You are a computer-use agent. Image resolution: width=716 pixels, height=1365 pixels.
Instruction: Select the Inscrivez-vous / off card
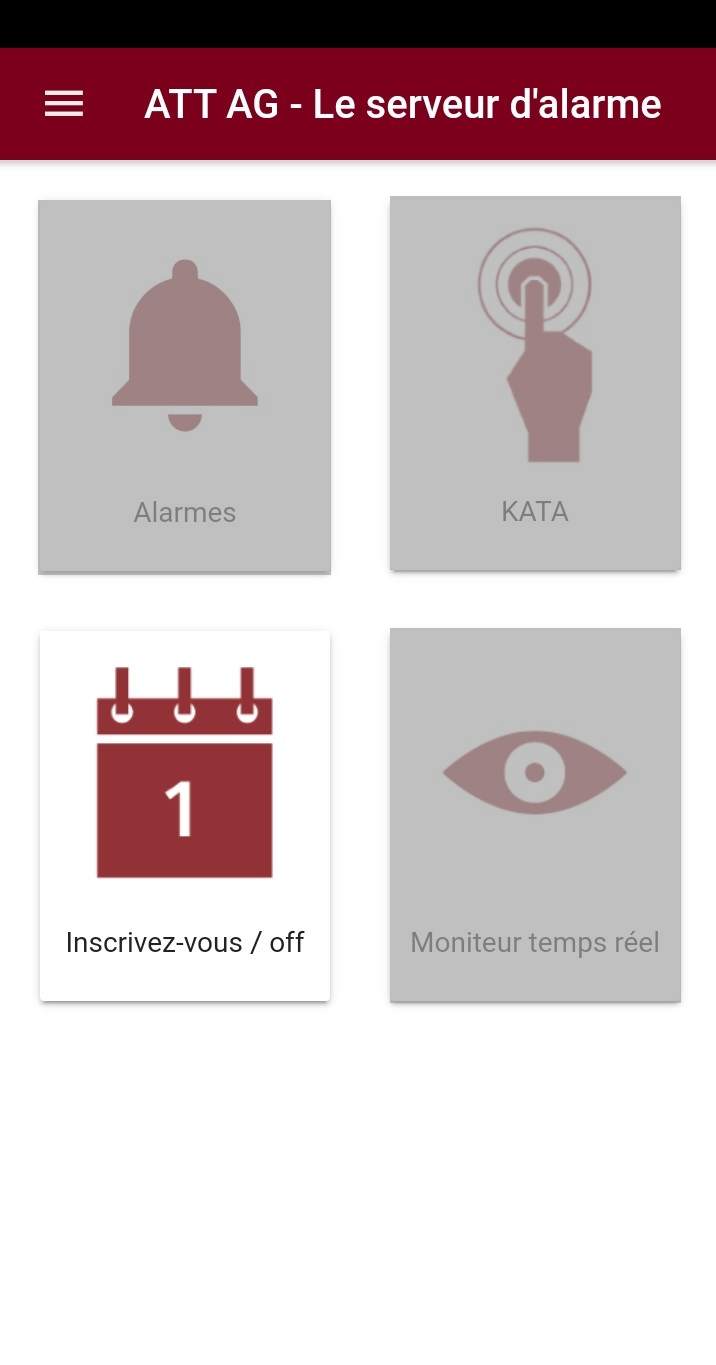tap(185, 815)
